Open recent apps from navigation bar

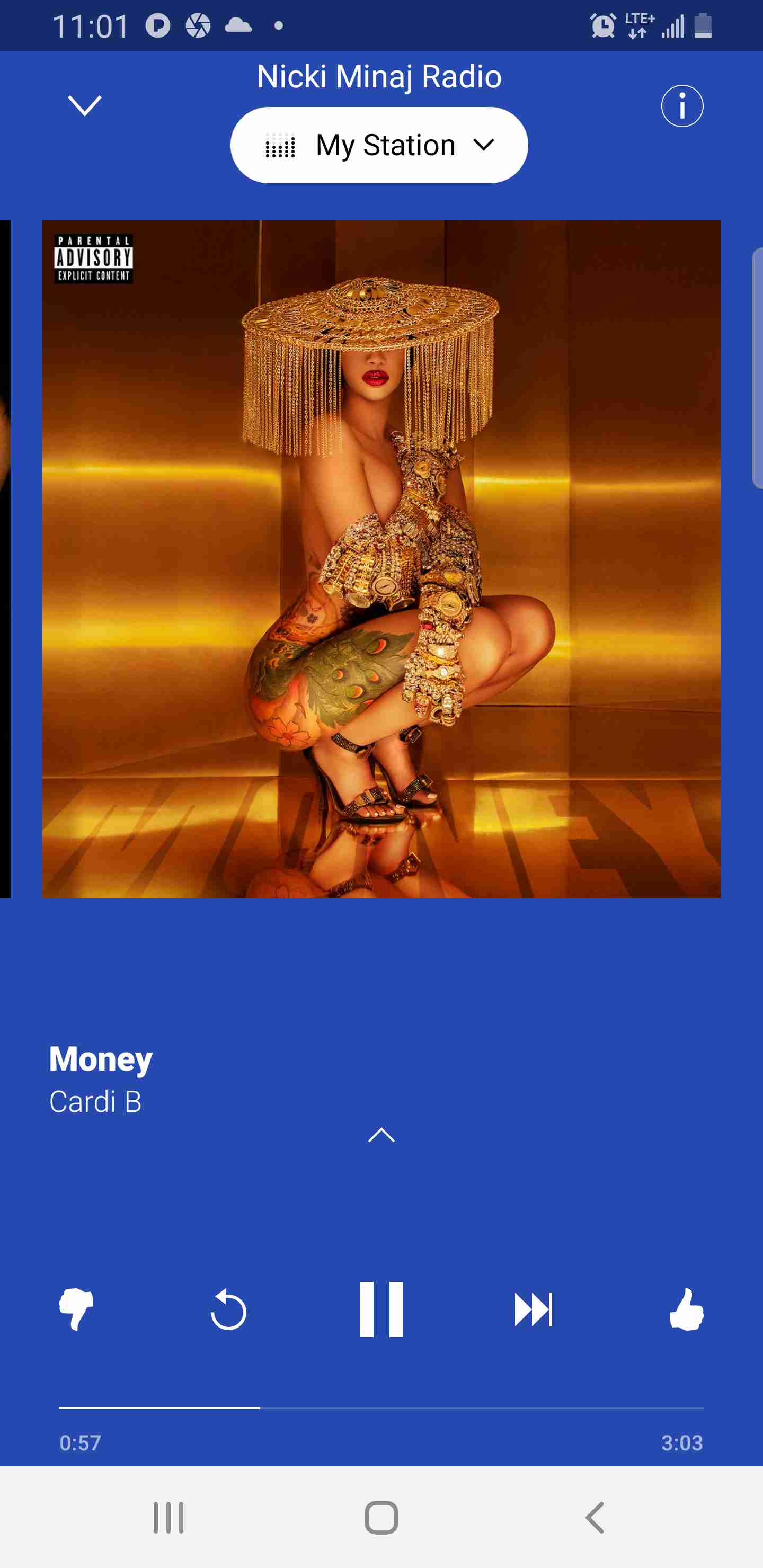click(x=168, y=1517)
